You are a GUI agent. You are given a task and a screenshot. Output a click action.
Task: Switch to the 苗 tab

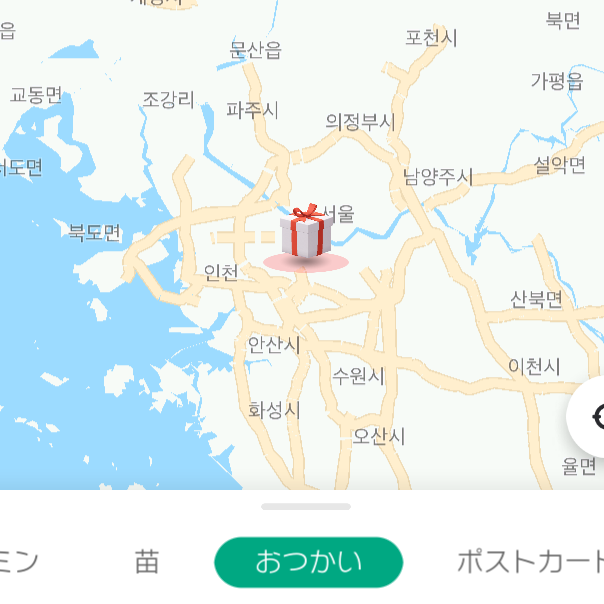tap(147, 561)
